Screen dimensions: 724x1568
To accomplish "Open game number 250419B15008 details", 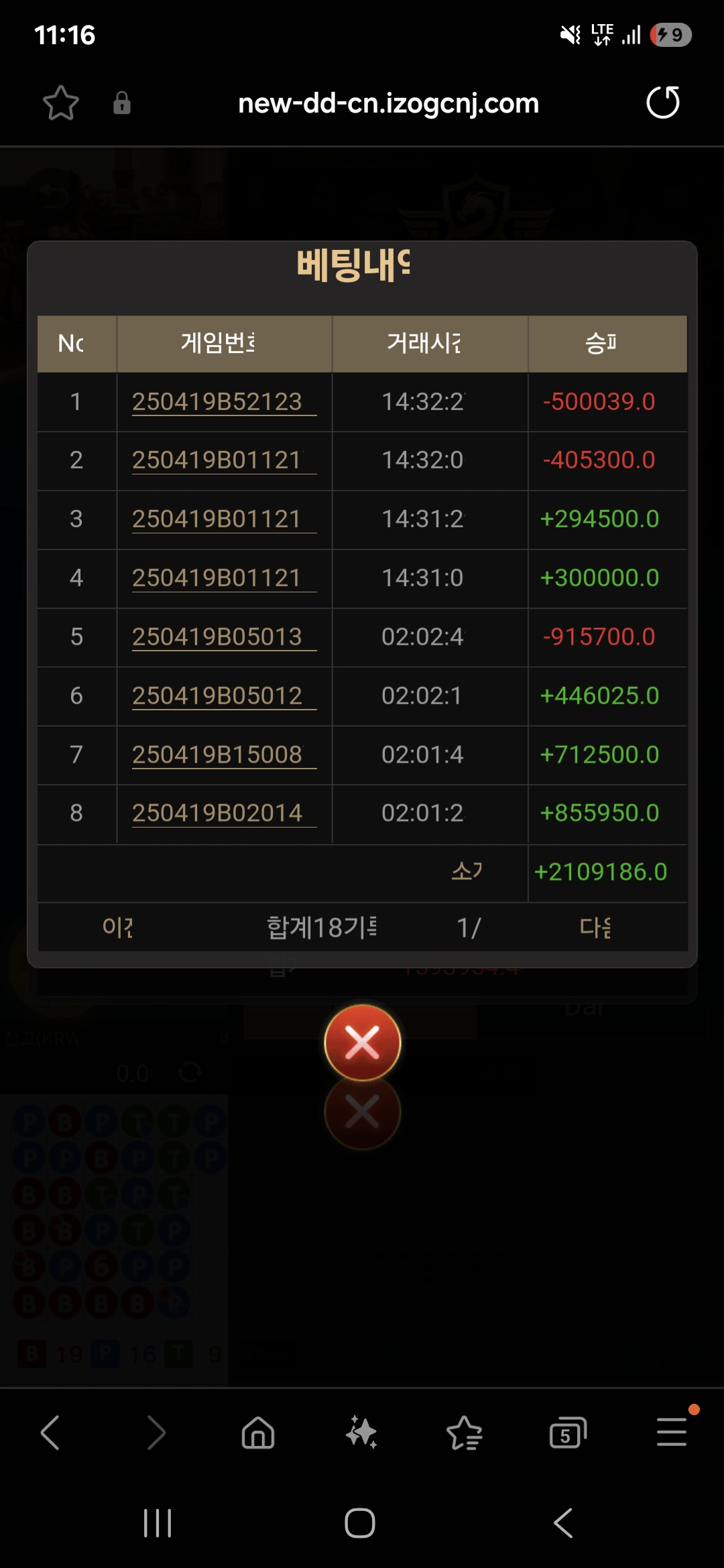I will pos(217,755).
